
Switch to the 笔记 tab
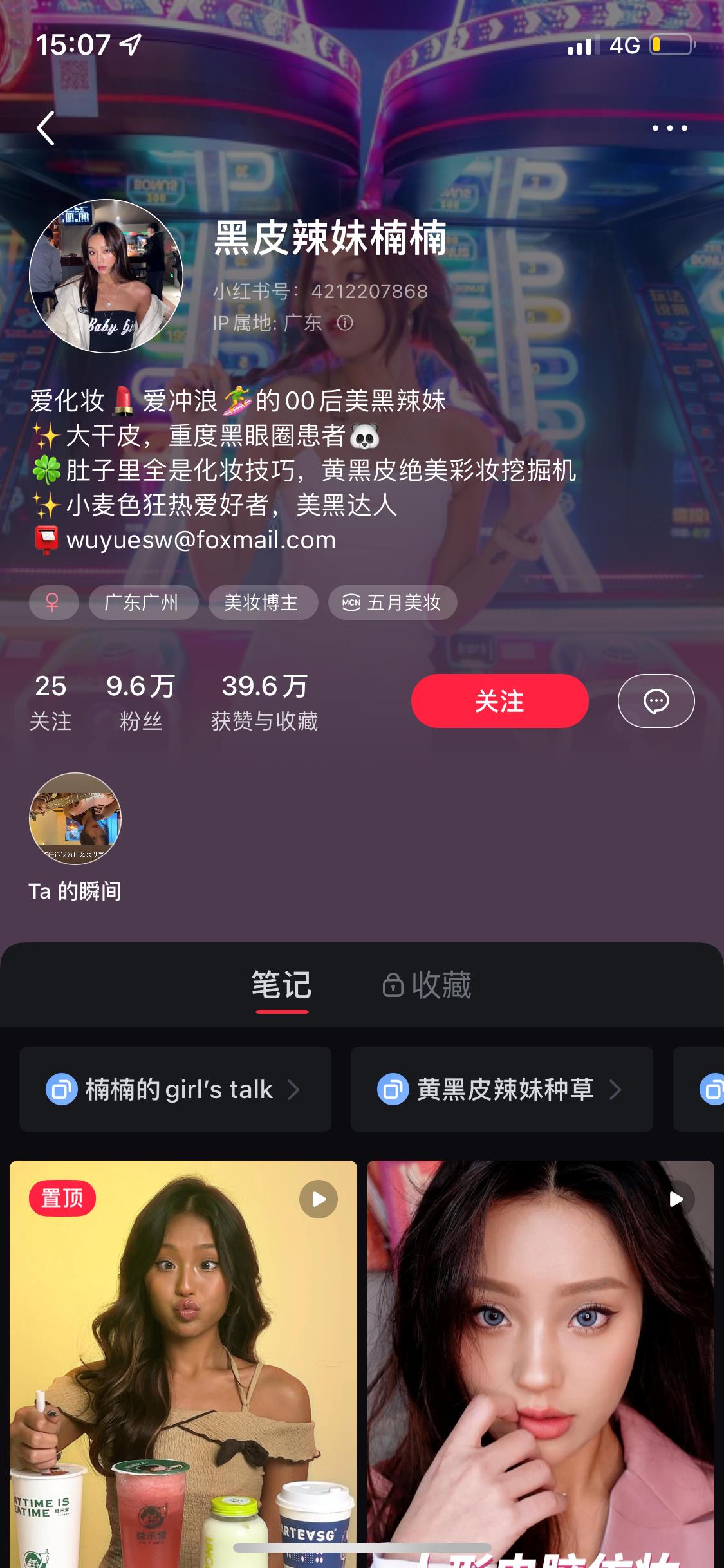click(282, 985)
